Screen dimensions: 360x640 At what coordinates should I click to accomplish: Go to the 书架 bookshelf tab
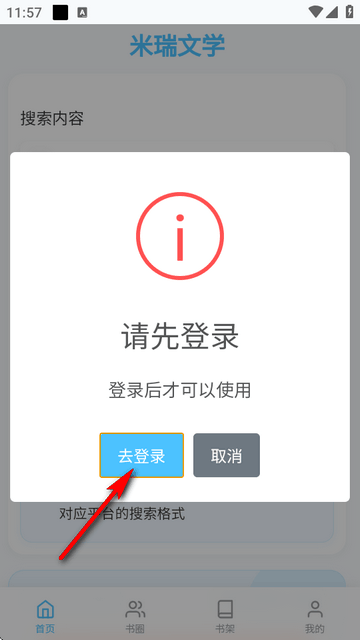tap(225, 616)
